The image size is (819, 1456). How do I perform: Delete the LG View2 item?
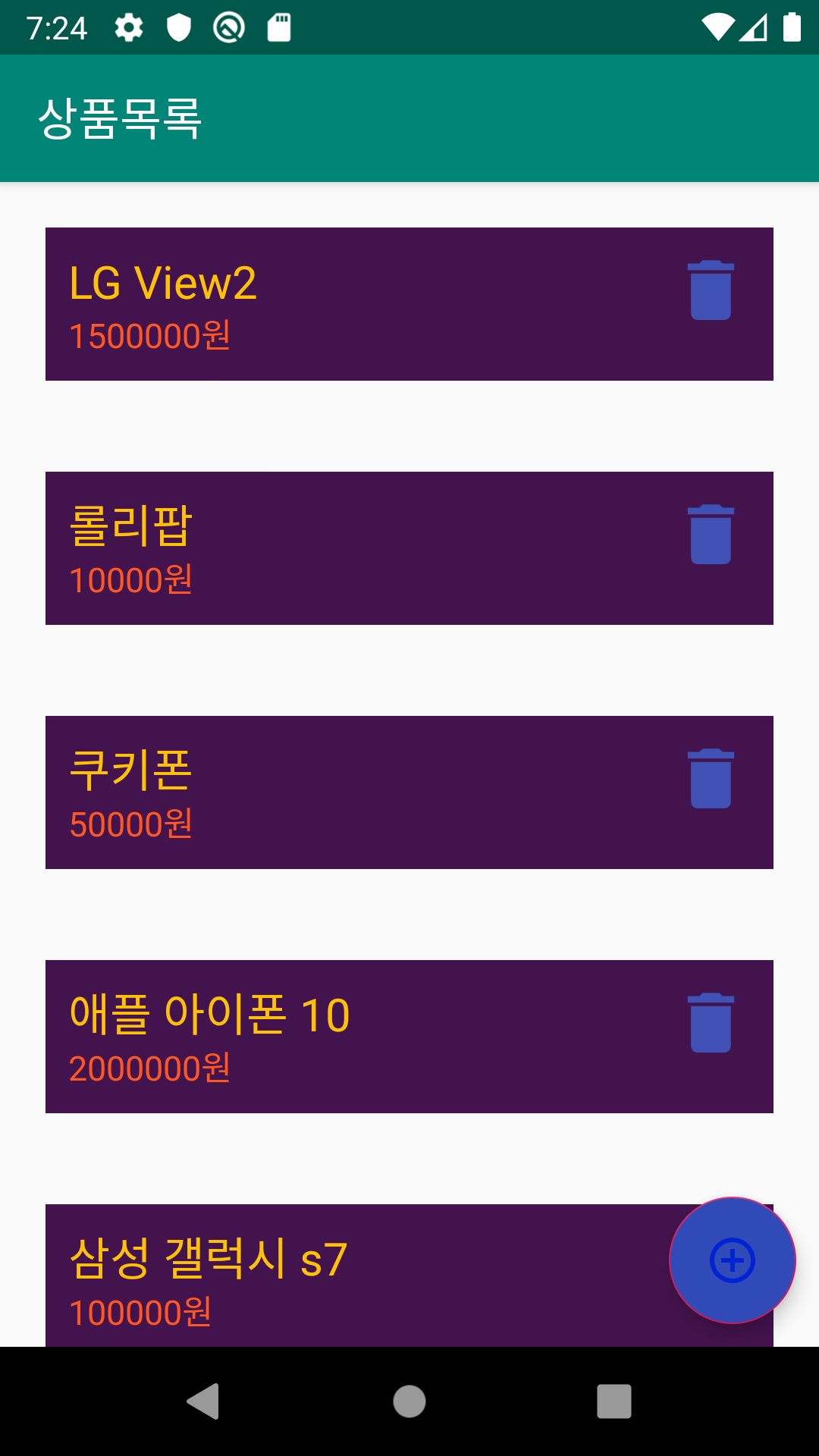(711, 290)
